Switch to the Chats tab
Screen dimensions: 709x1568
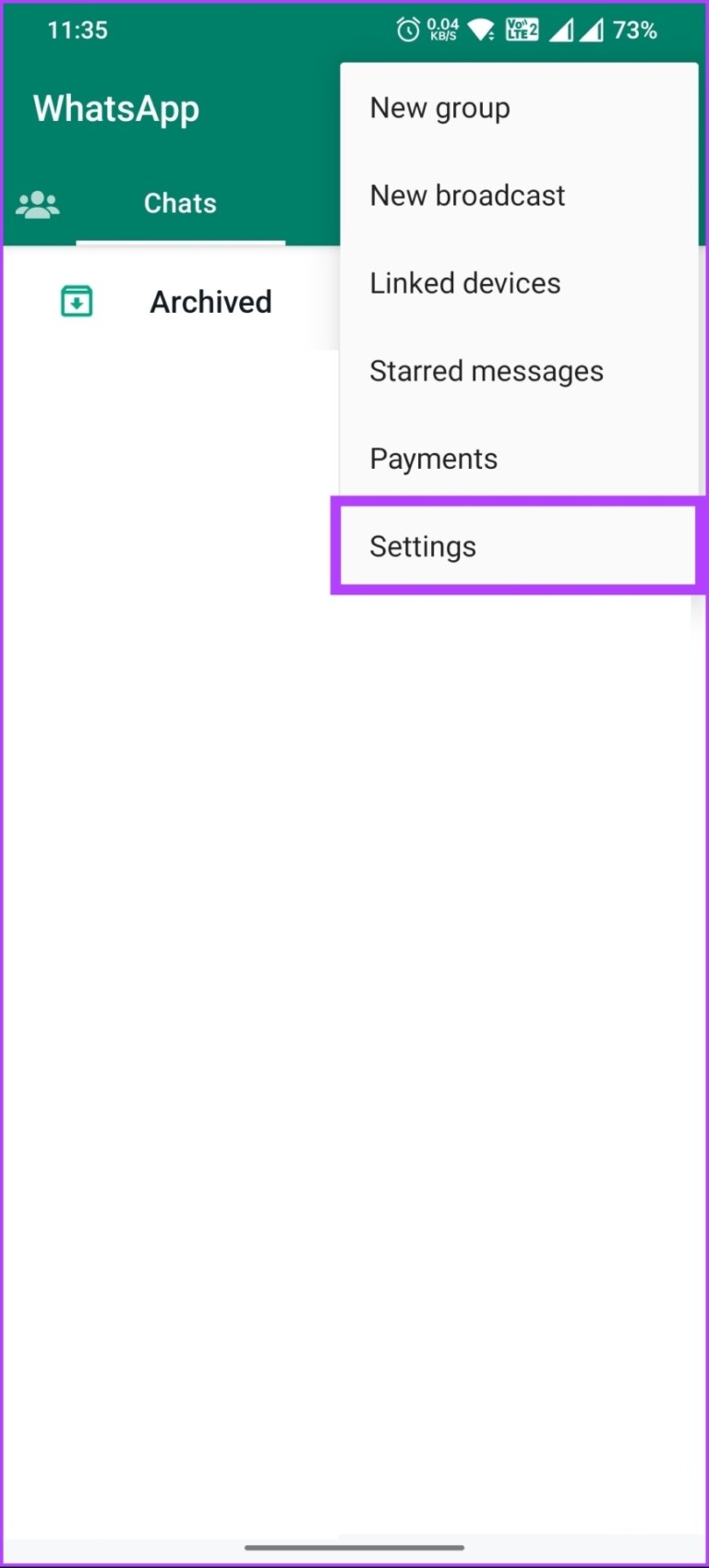coord(180,204)
